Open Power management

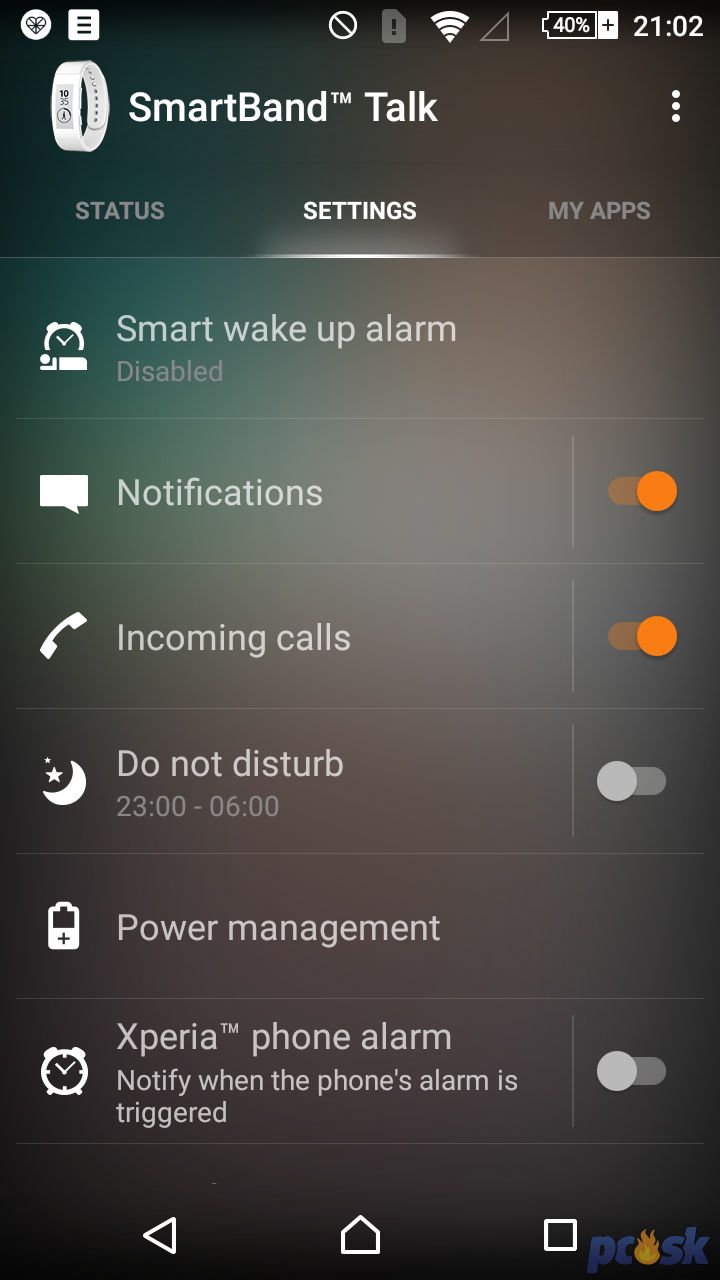tap(360, 927)
